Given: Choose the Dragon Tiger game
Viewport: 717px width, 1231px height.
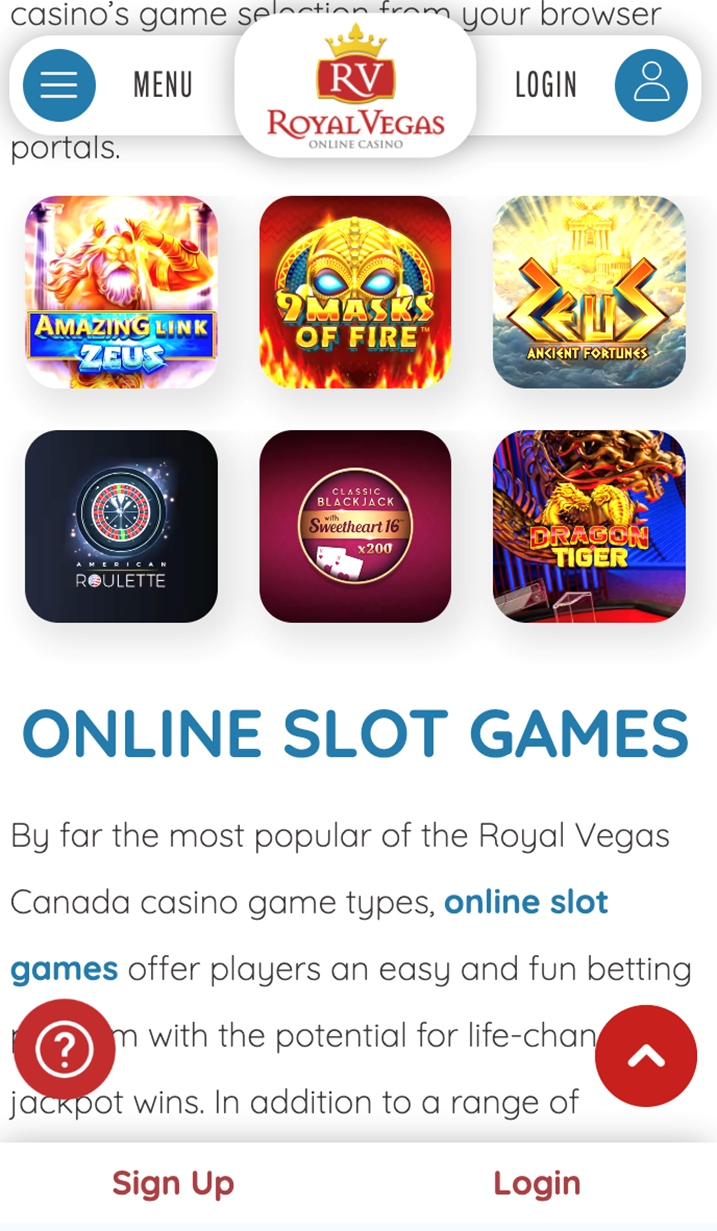Looking at the screenshot, I should pyautogui.click(x=589, y=526).
